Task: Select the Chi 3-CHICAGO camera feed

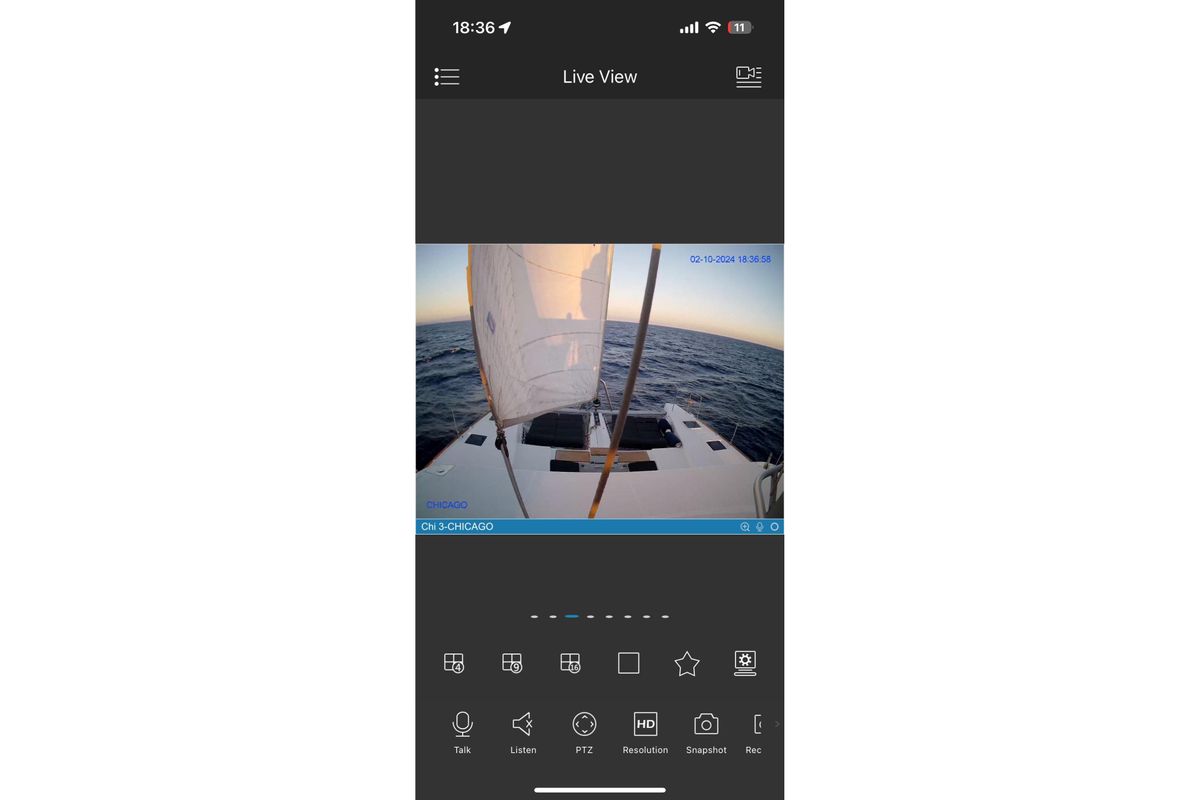Action: (x=599, y=381)
